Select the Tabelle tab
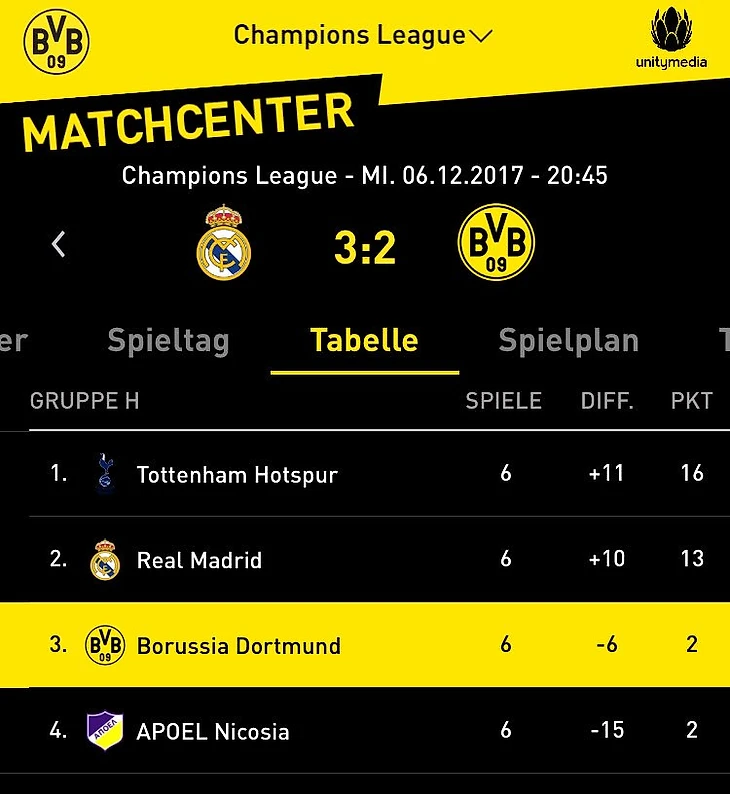 (364, 341)
